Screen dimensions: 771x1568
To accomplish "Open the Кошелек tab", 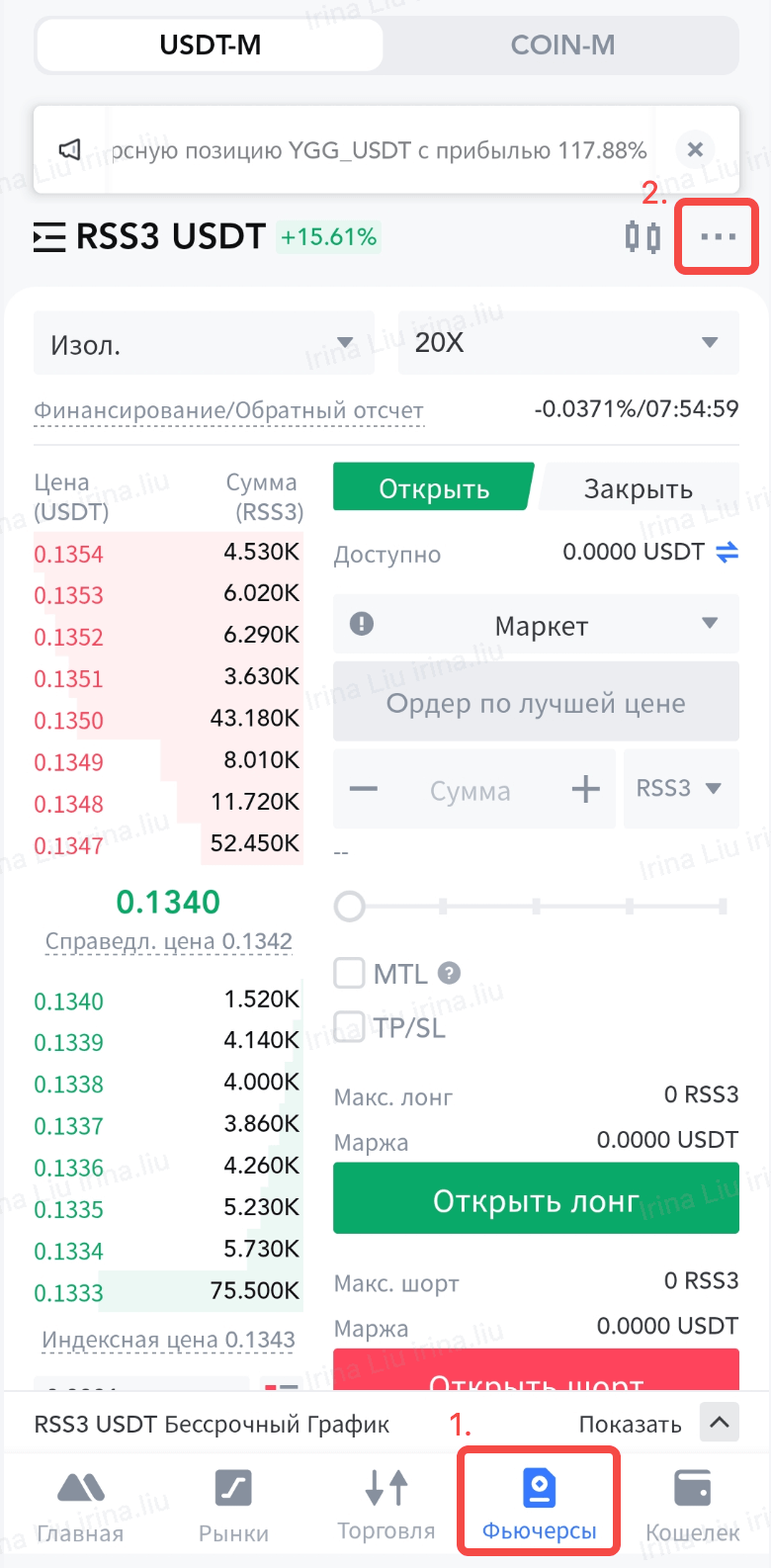I will [692, 1505].
